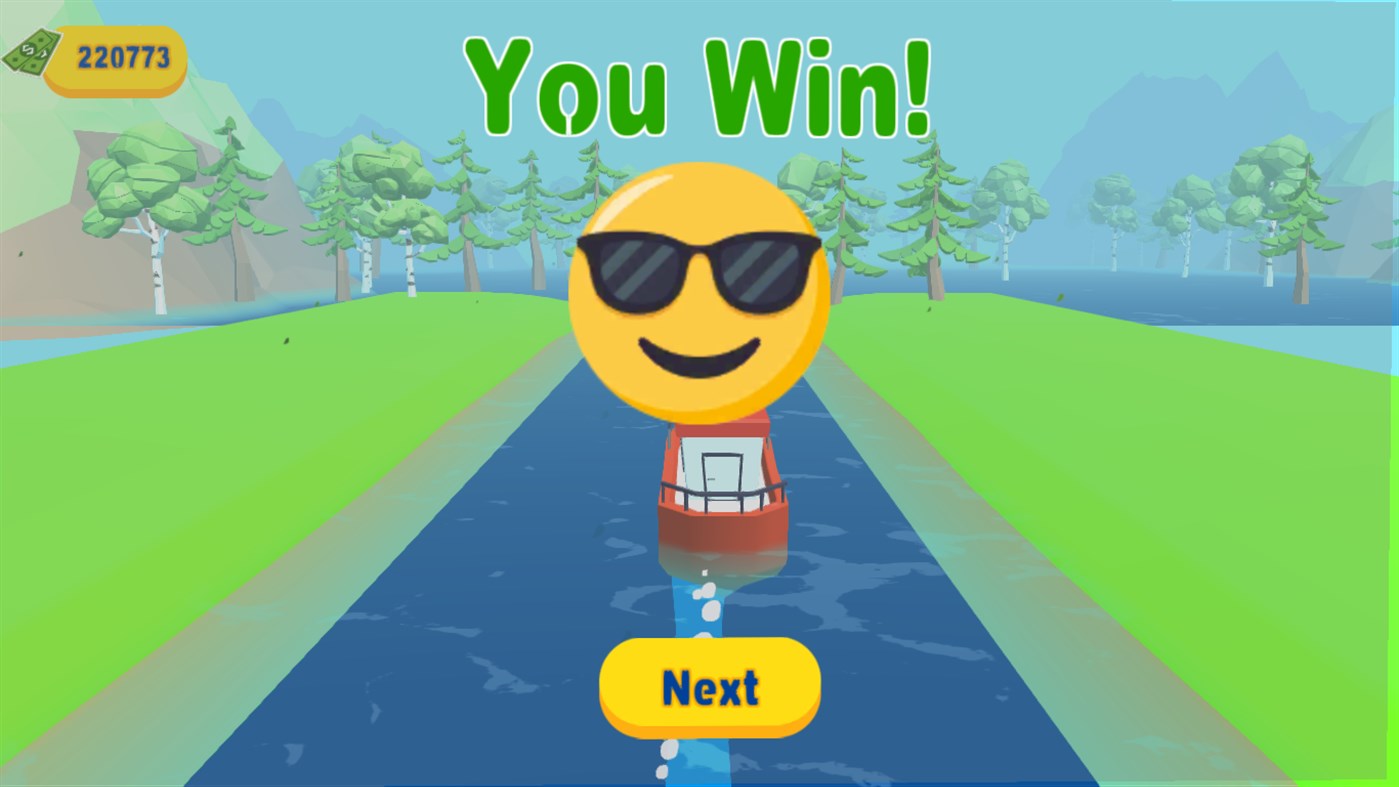This screenshot has width=1399, height=787.
Task: Tap Next to continue to next level
Action: pos(710,688)
